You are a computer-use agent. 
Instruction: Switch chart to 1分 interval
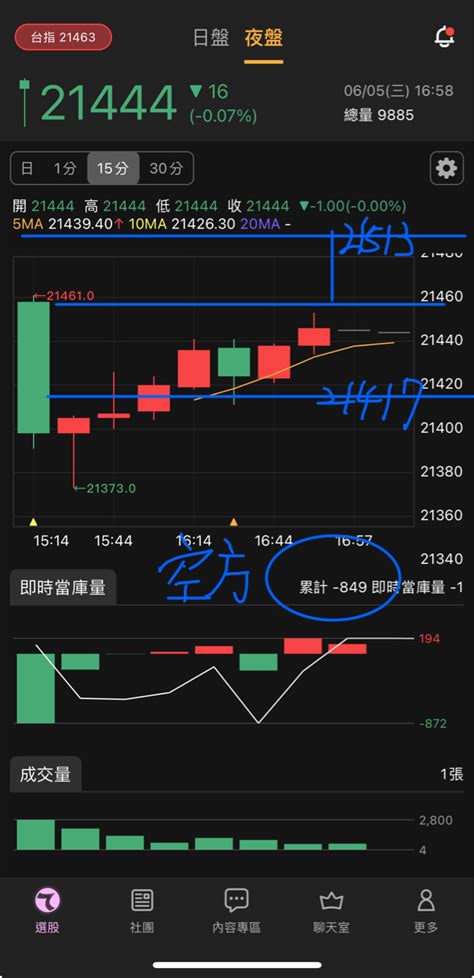[65, 168]
